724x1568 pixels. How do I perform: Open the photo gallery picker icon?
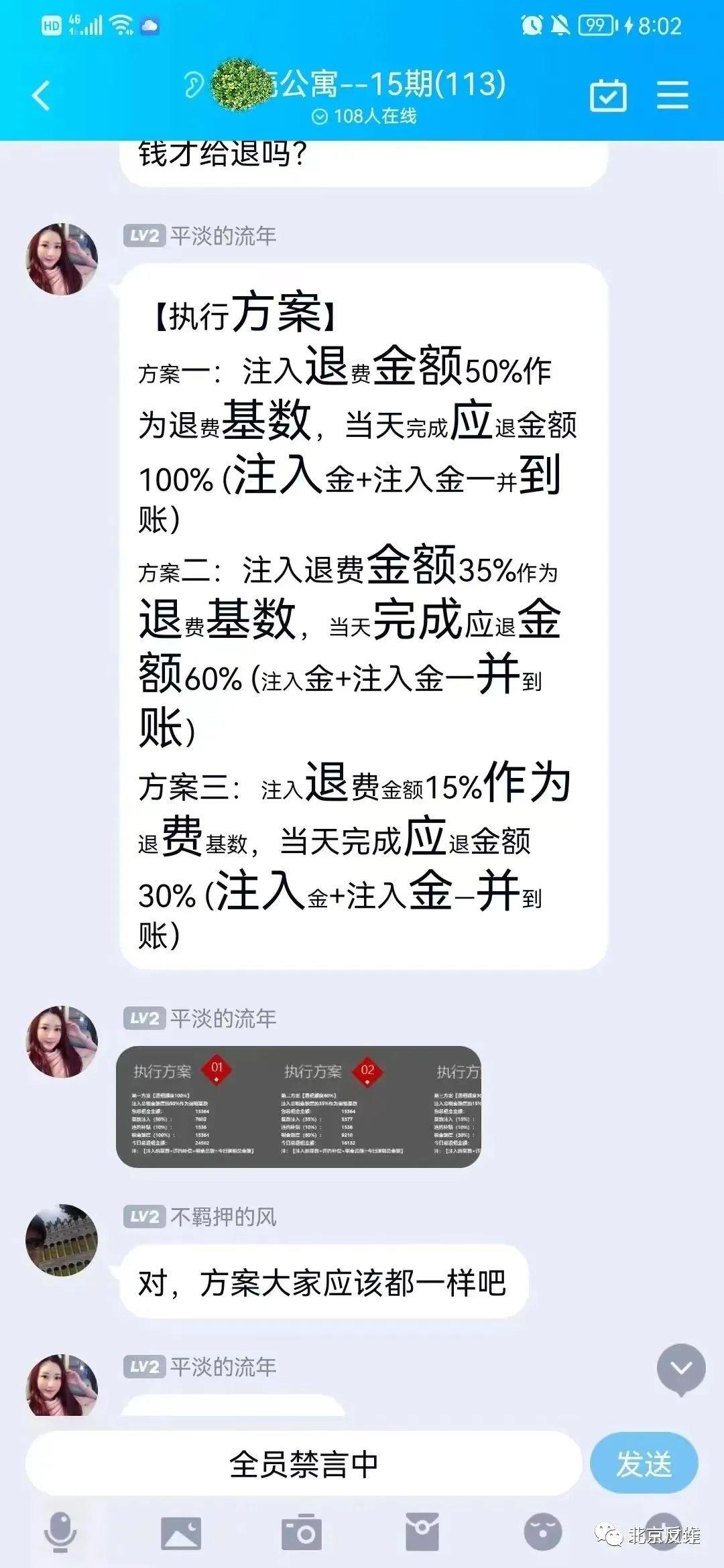pyautogui.click(x=181, y=1532)
